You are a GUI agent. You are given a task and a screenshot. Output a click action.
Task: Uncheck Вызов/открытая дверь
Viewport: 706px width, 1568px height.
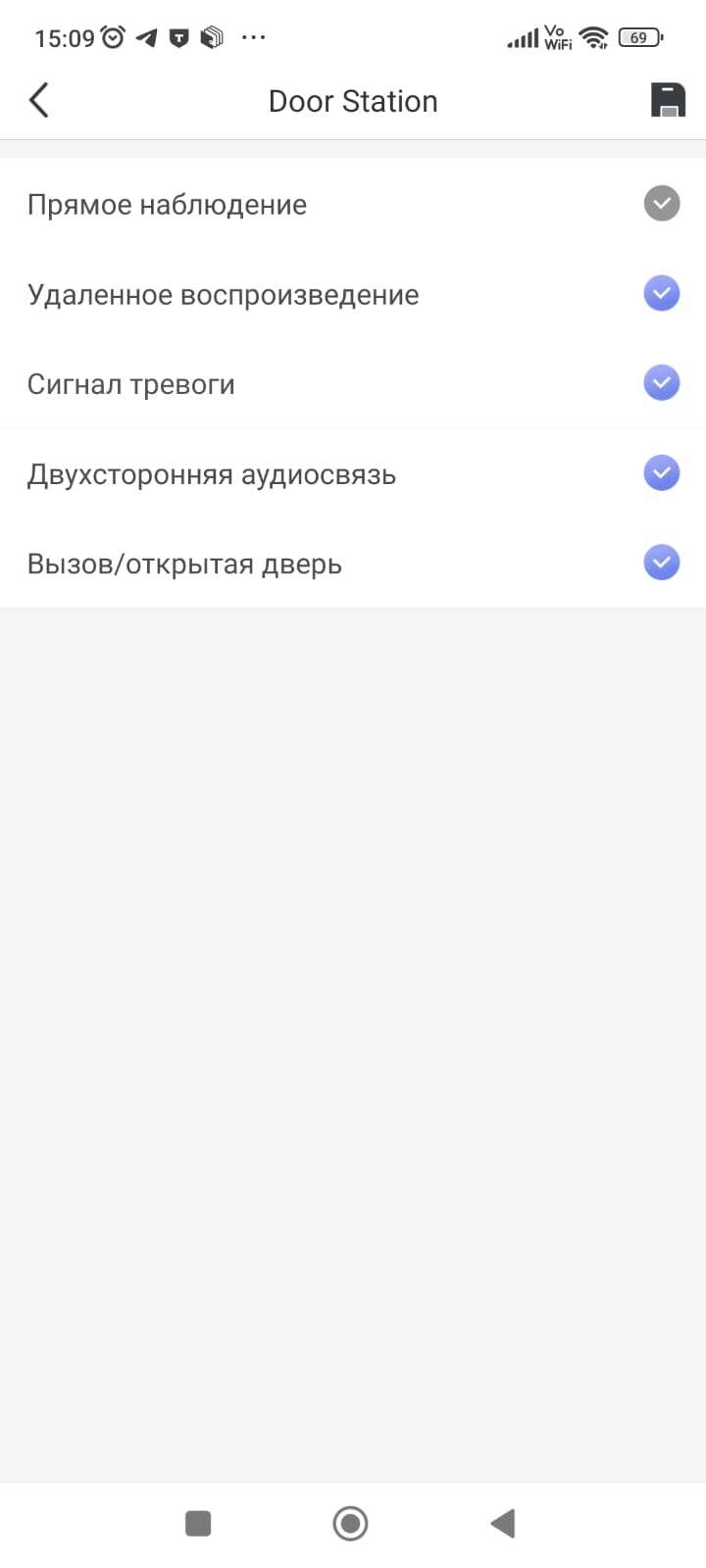pyautogui.click(x=662, y=563)
